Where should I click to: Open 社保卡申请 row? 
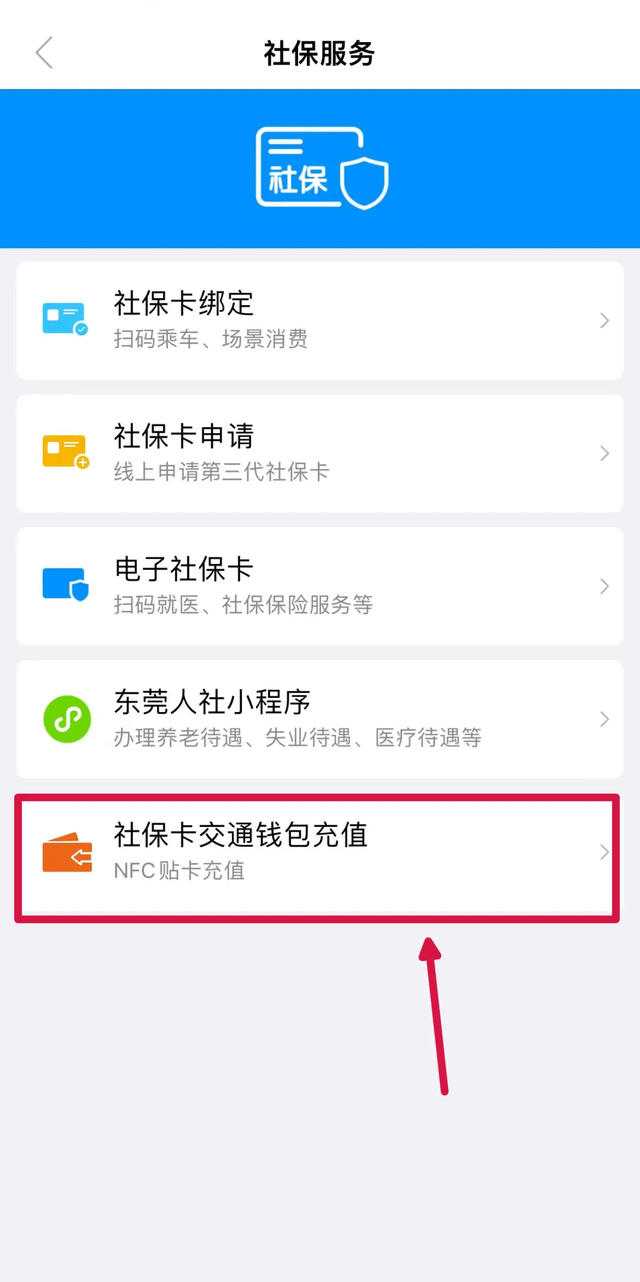(320, 453)
